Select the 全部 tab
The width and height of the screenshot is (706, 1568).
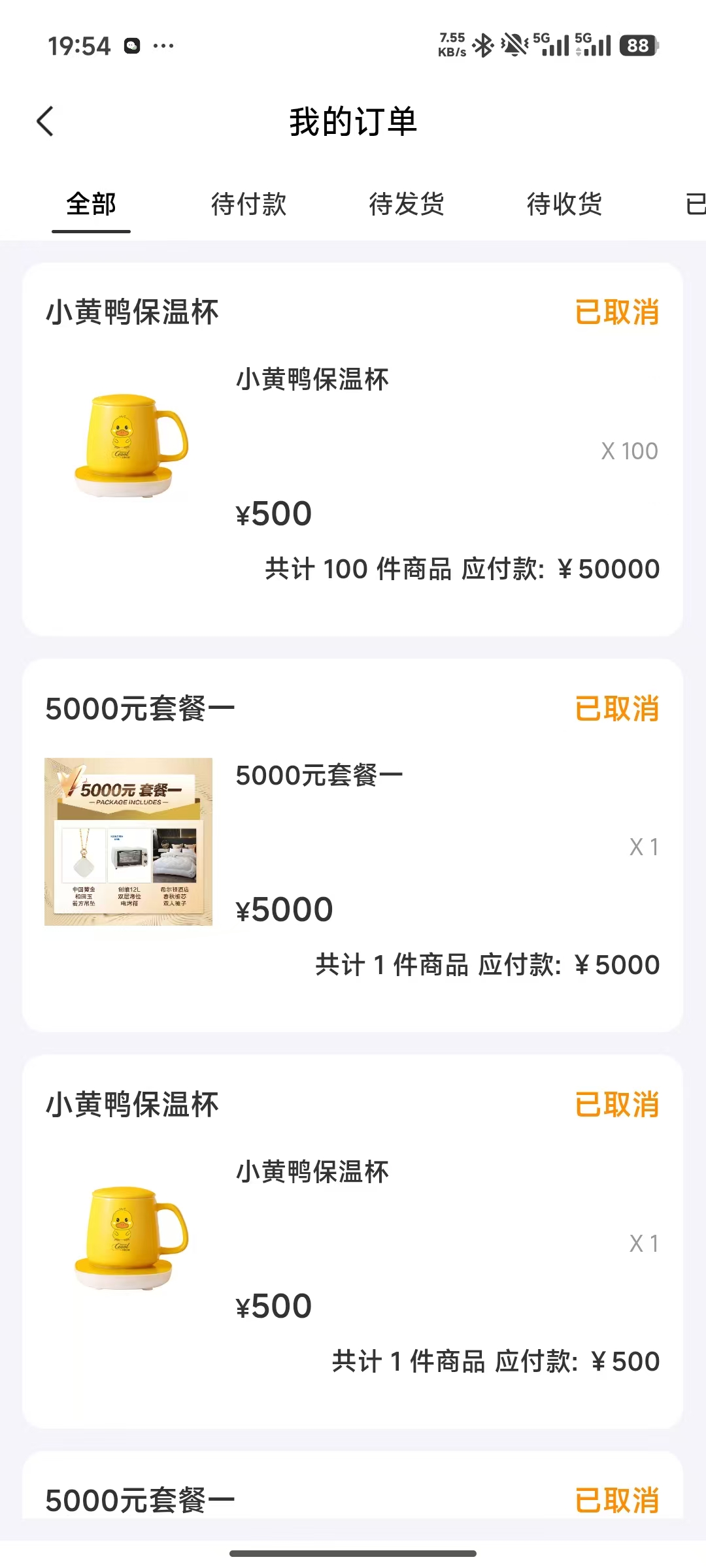coord(90,203)
